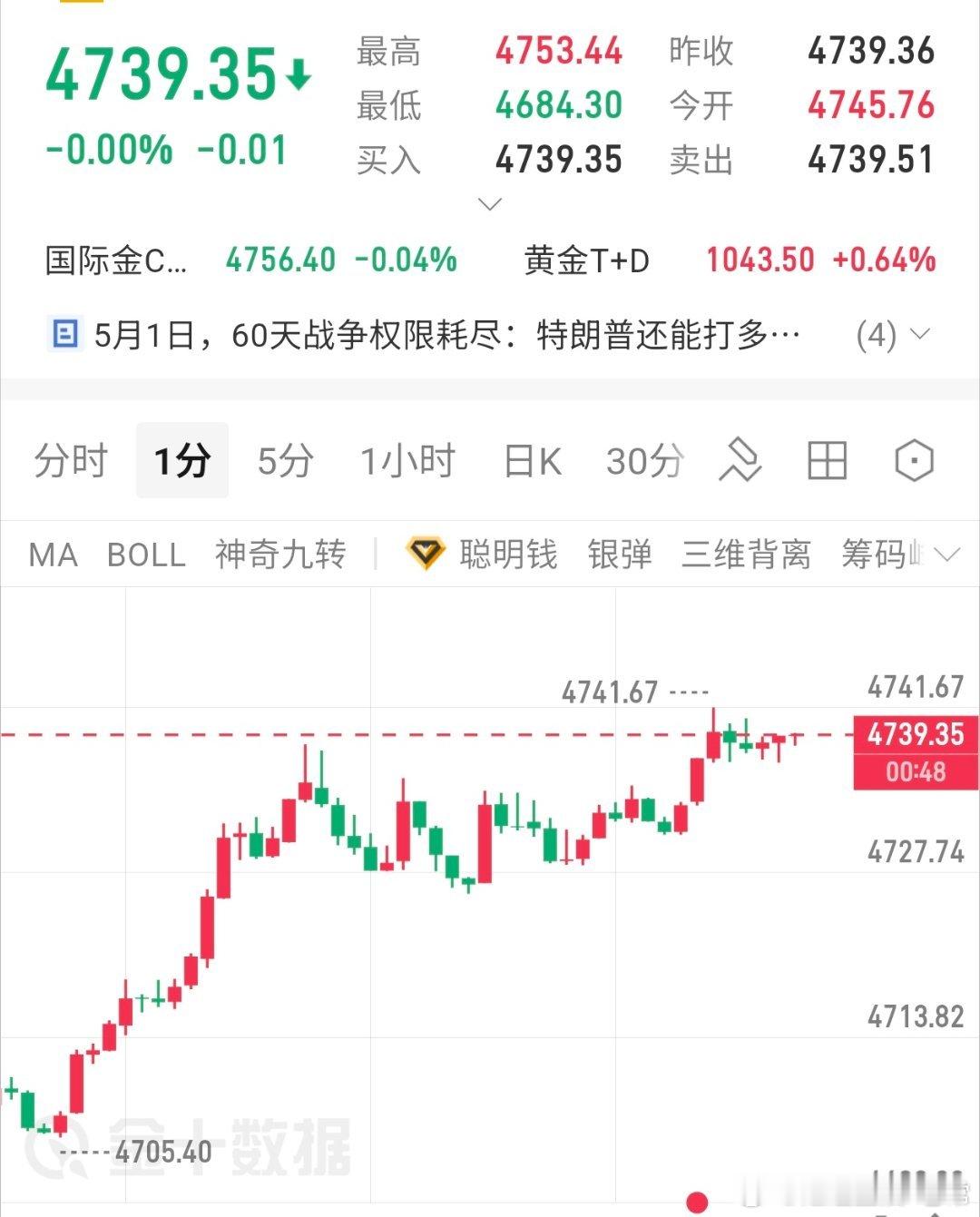Click the blue news icon beside the headline
The width and height of the screenshot is (980, 1217).
pyautogui.click(x=64, y=333)
